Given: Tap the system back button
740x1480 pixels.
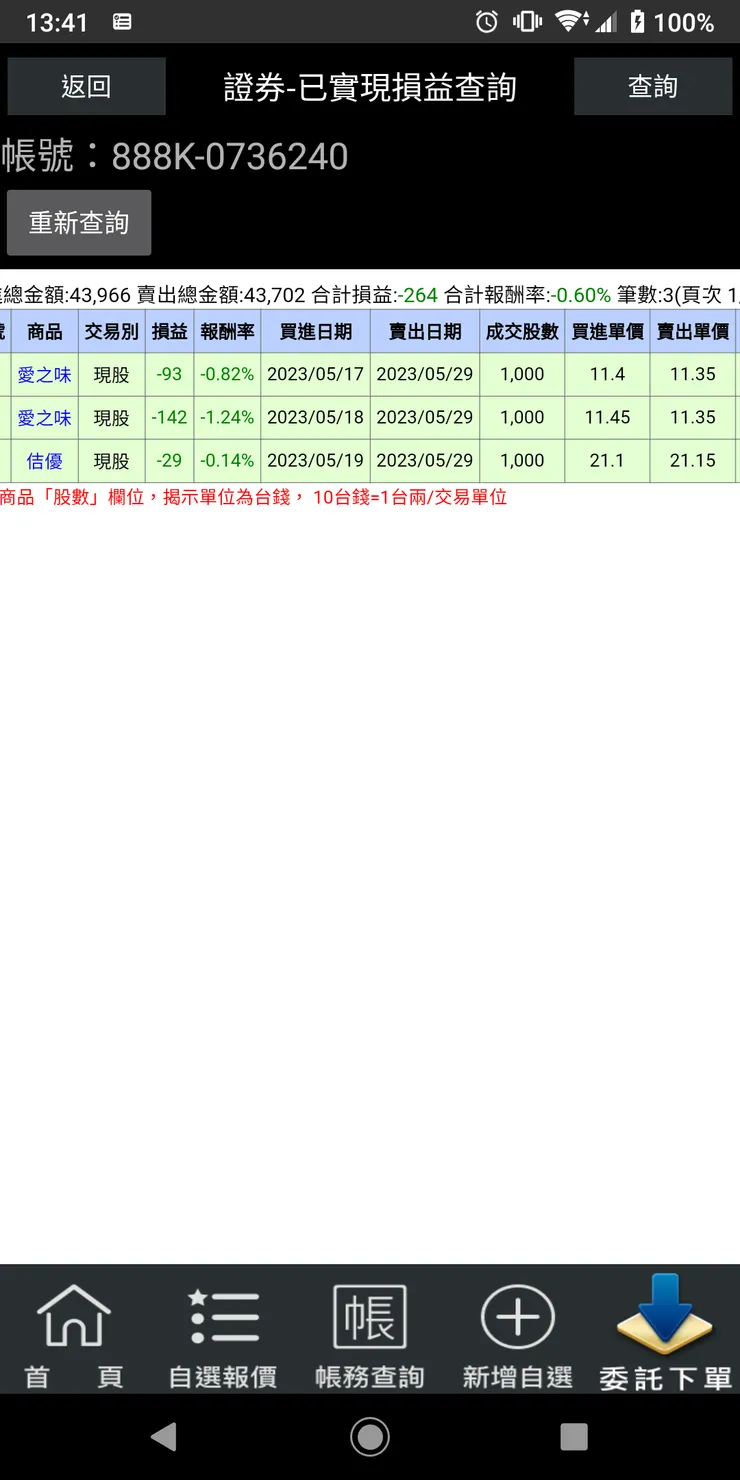Looking at the screenshot, I should [163, 1437].
